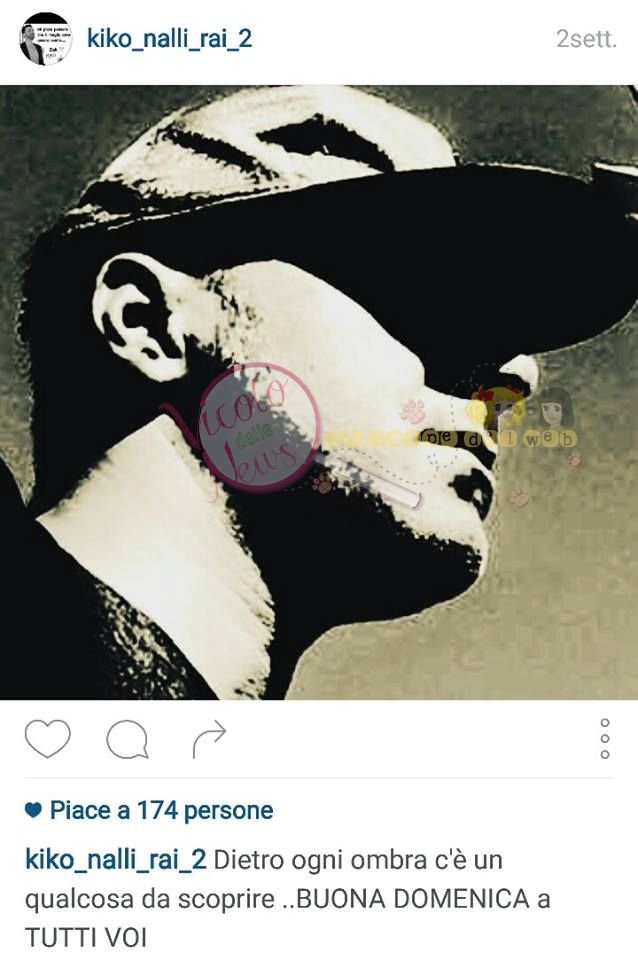View the 174 people who liked

[160, 810]
